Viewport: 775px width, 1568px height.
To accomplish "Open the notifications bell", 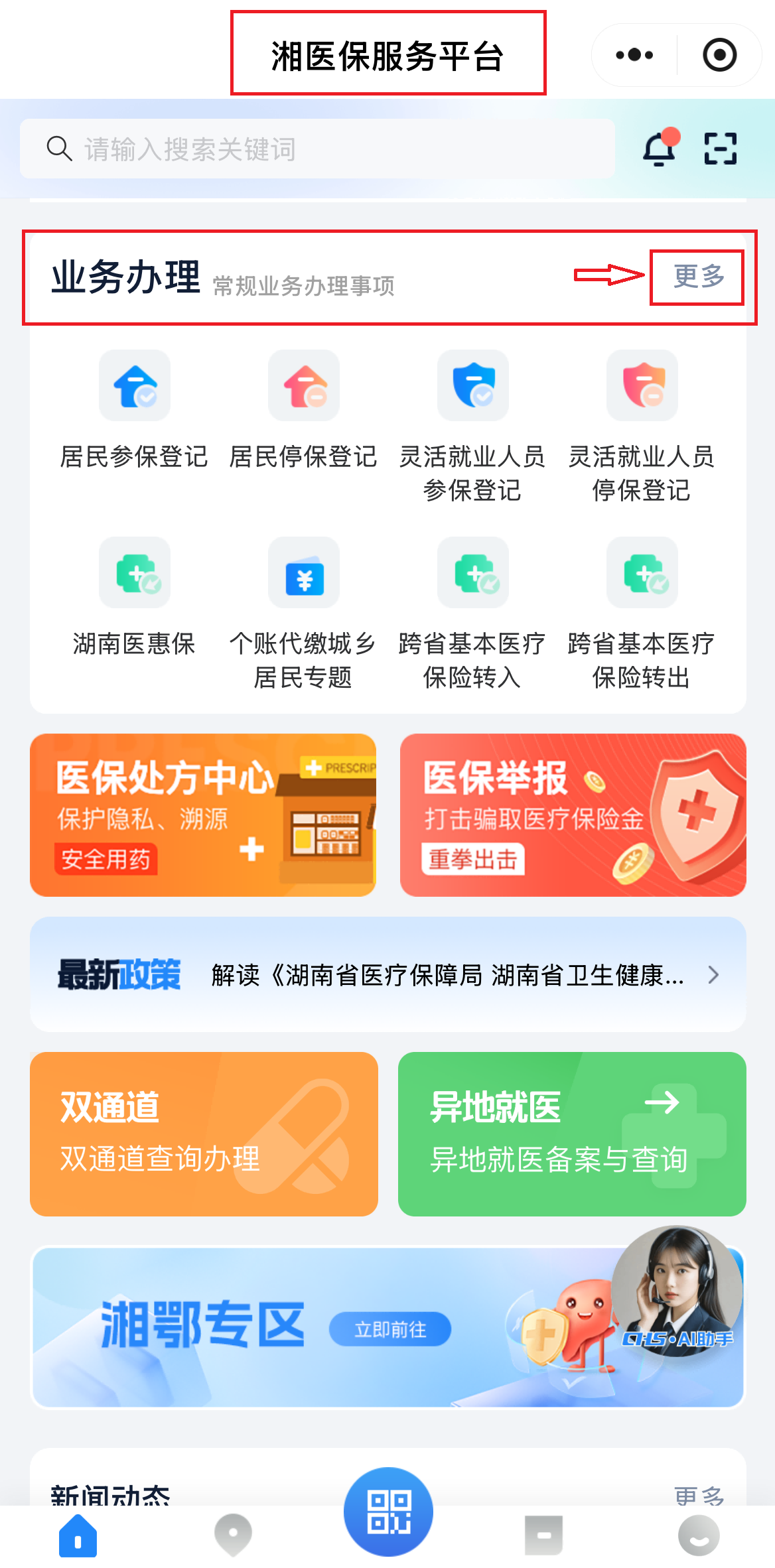I will pyautogui.click(x=660, y=149).
